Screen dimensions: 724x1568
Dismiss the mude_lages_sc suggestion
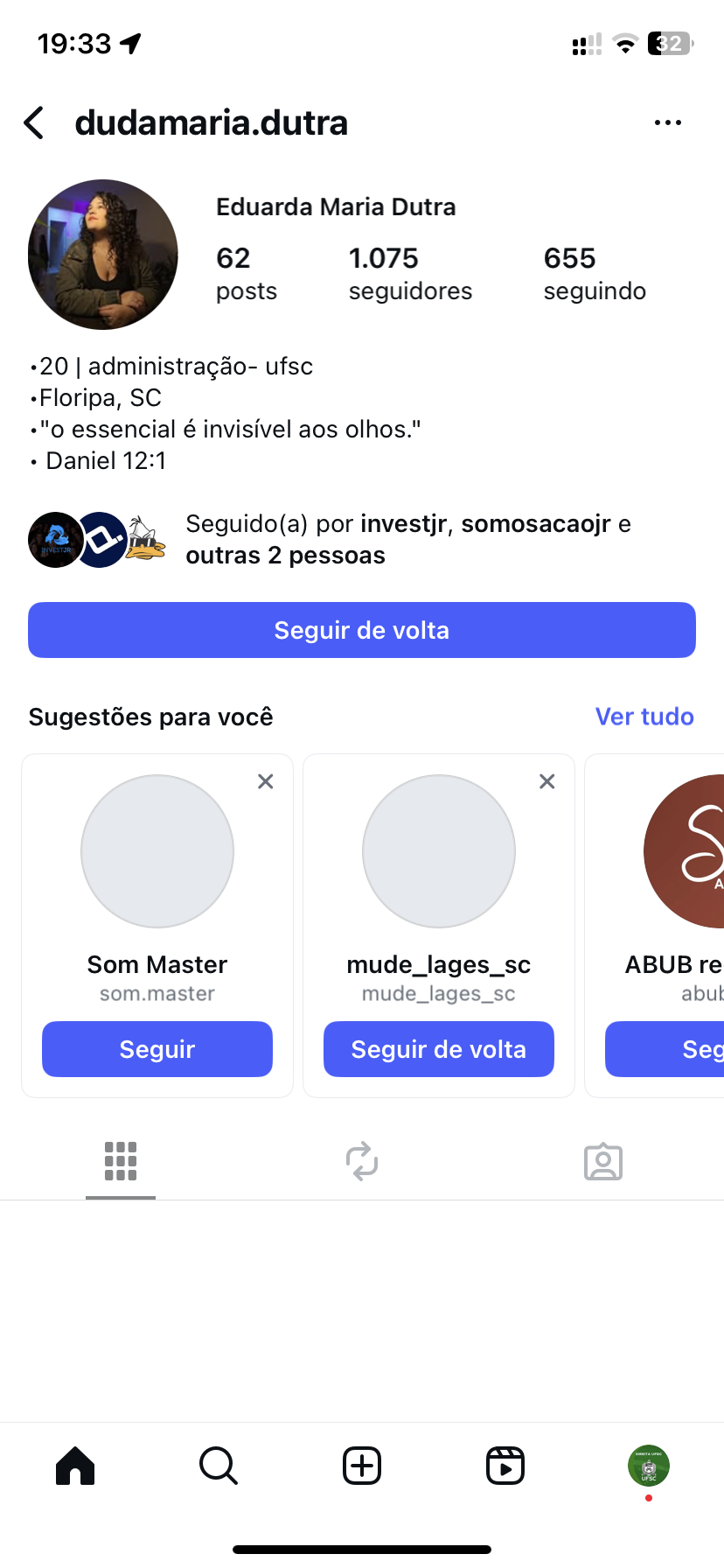(547, 781)
